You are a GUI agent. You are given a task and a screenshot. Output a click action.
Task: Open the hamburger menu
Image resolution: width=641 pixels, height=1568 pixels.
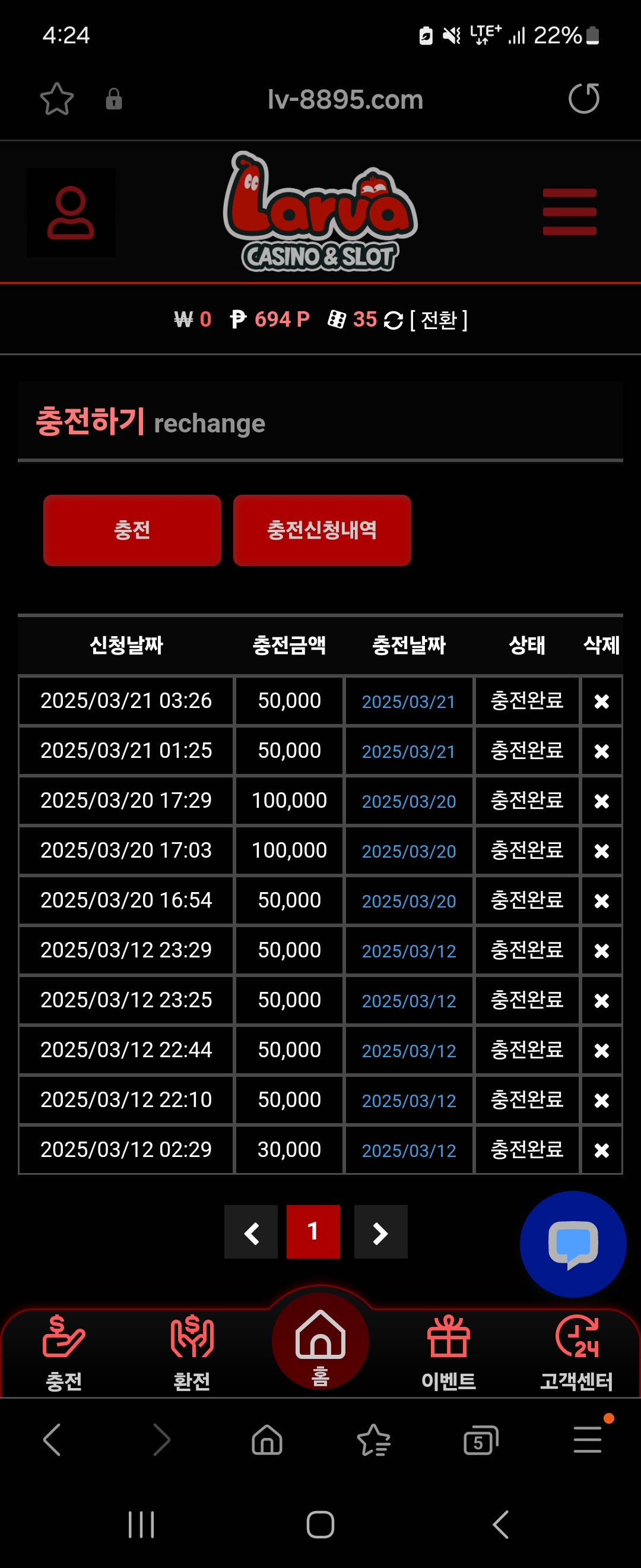point(569,212)
